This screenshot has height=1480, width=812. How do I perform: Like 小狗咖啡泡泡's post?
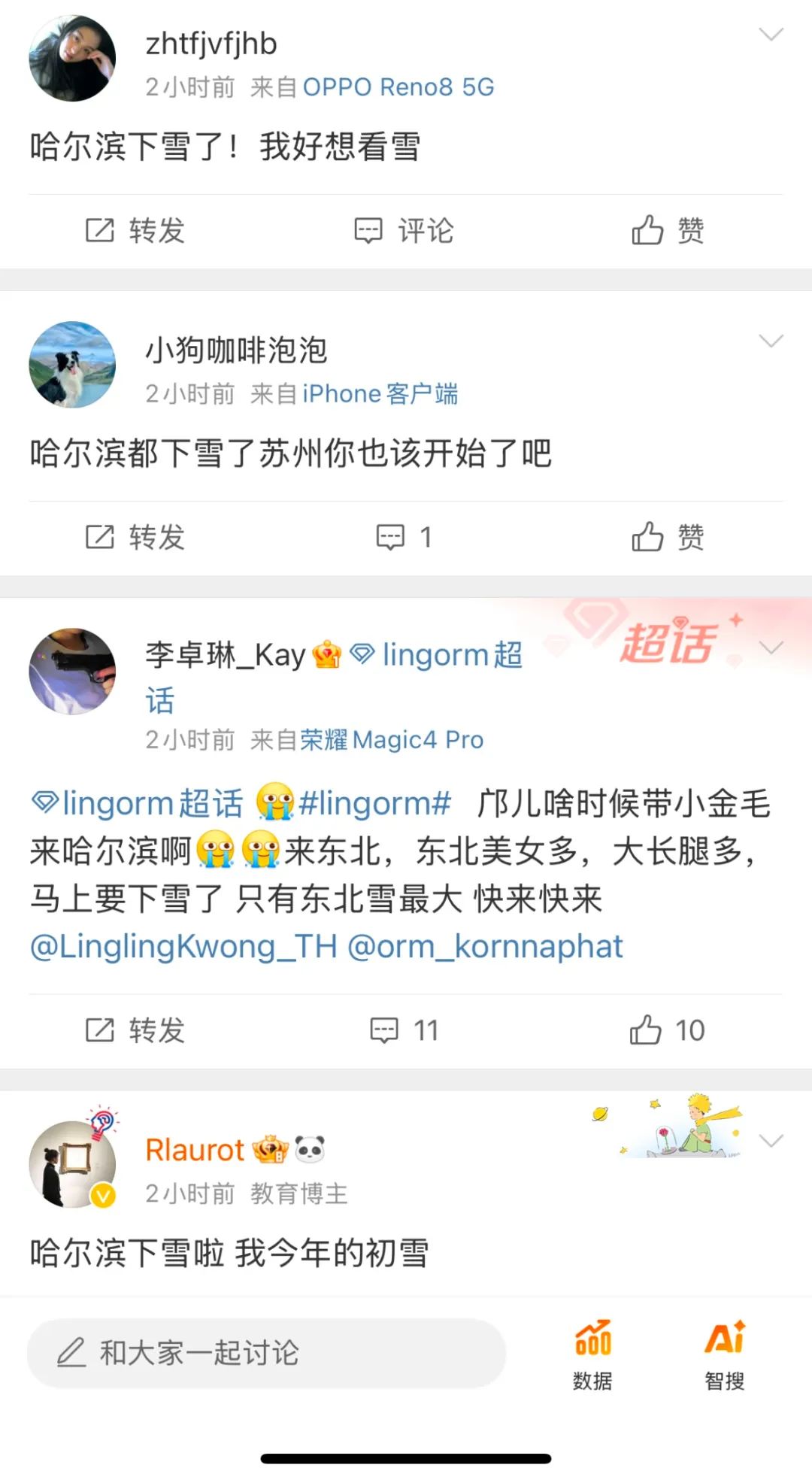tap(668, 538)
